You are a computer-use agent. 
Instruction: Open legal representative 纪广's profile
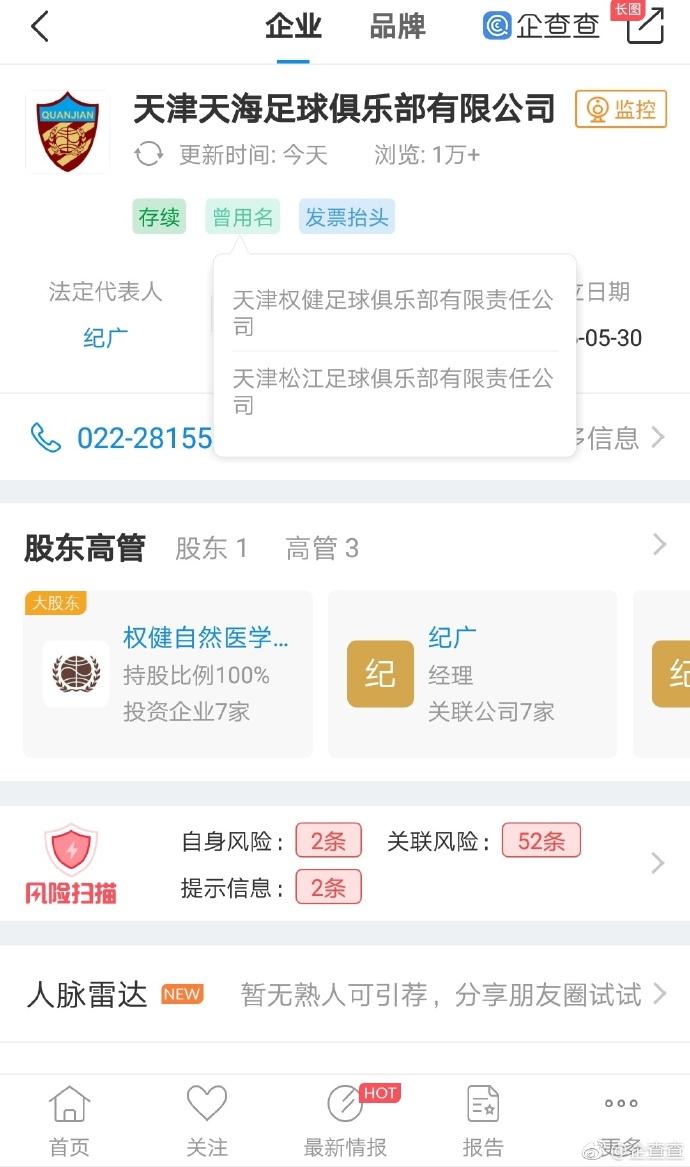pos(106,338)
